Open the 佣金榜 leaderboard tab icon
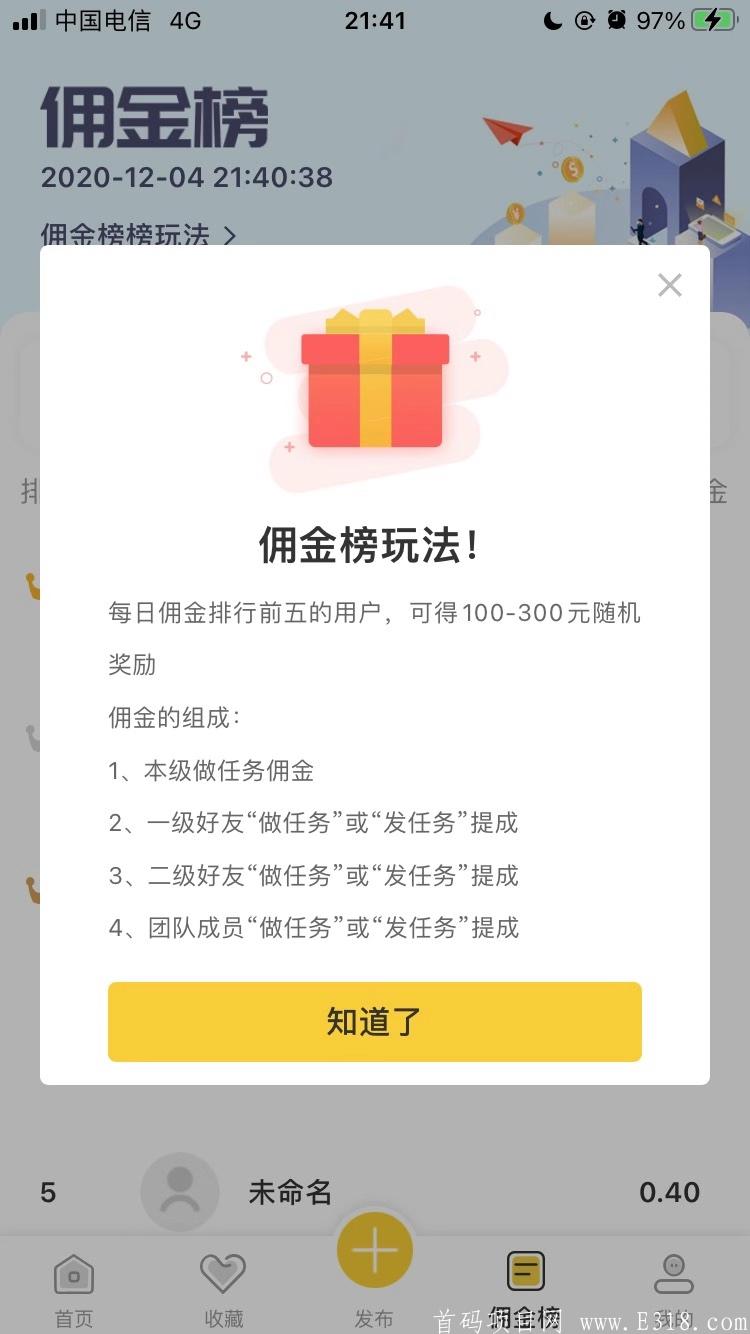 pos(525,1272)
